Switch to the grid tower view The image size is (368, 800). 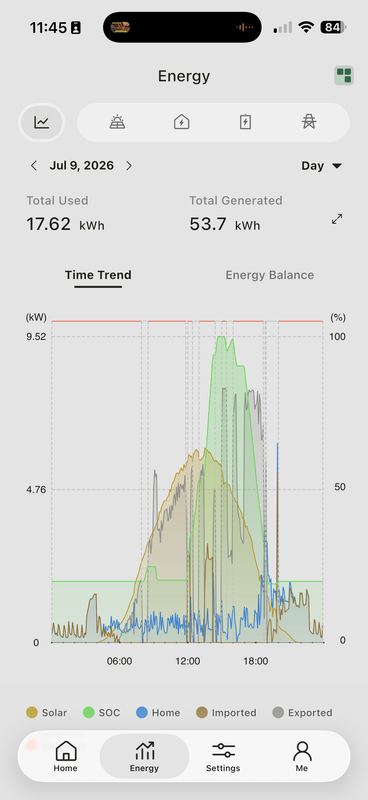point(309,122)
